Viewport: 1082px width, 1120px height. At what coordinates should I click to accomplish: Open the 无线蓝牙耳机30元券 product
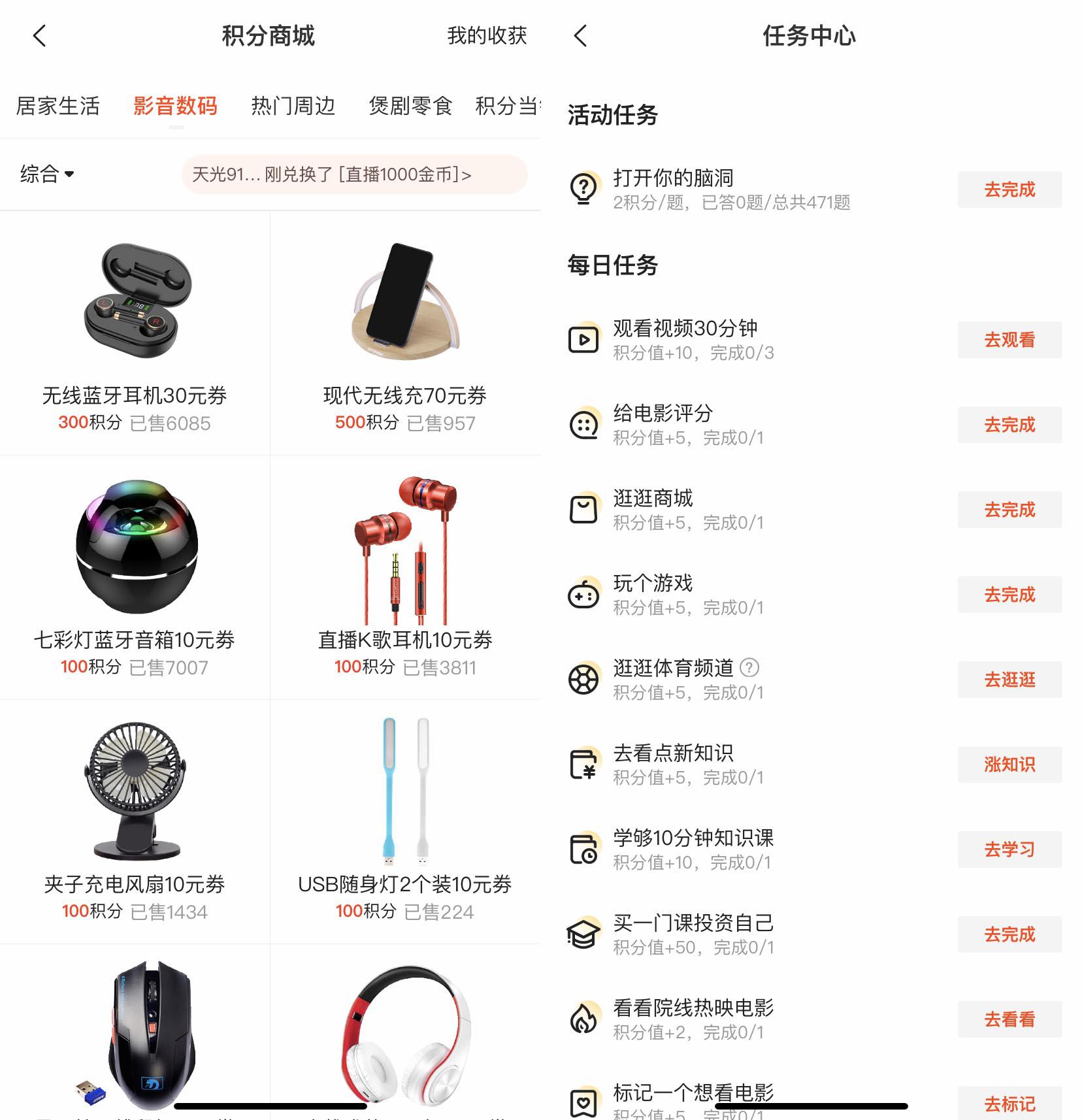[135, 333]
